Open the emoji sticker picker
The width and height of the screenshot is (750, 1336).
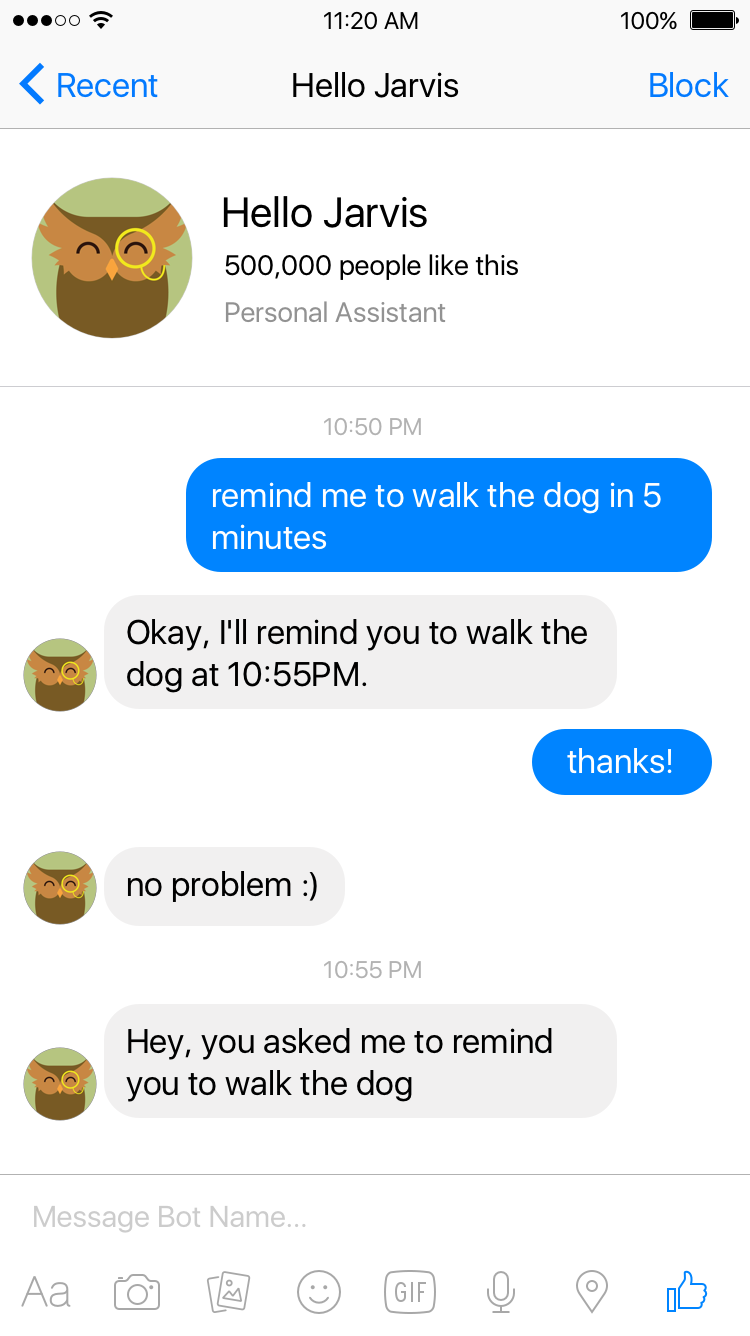point(319,1292)
